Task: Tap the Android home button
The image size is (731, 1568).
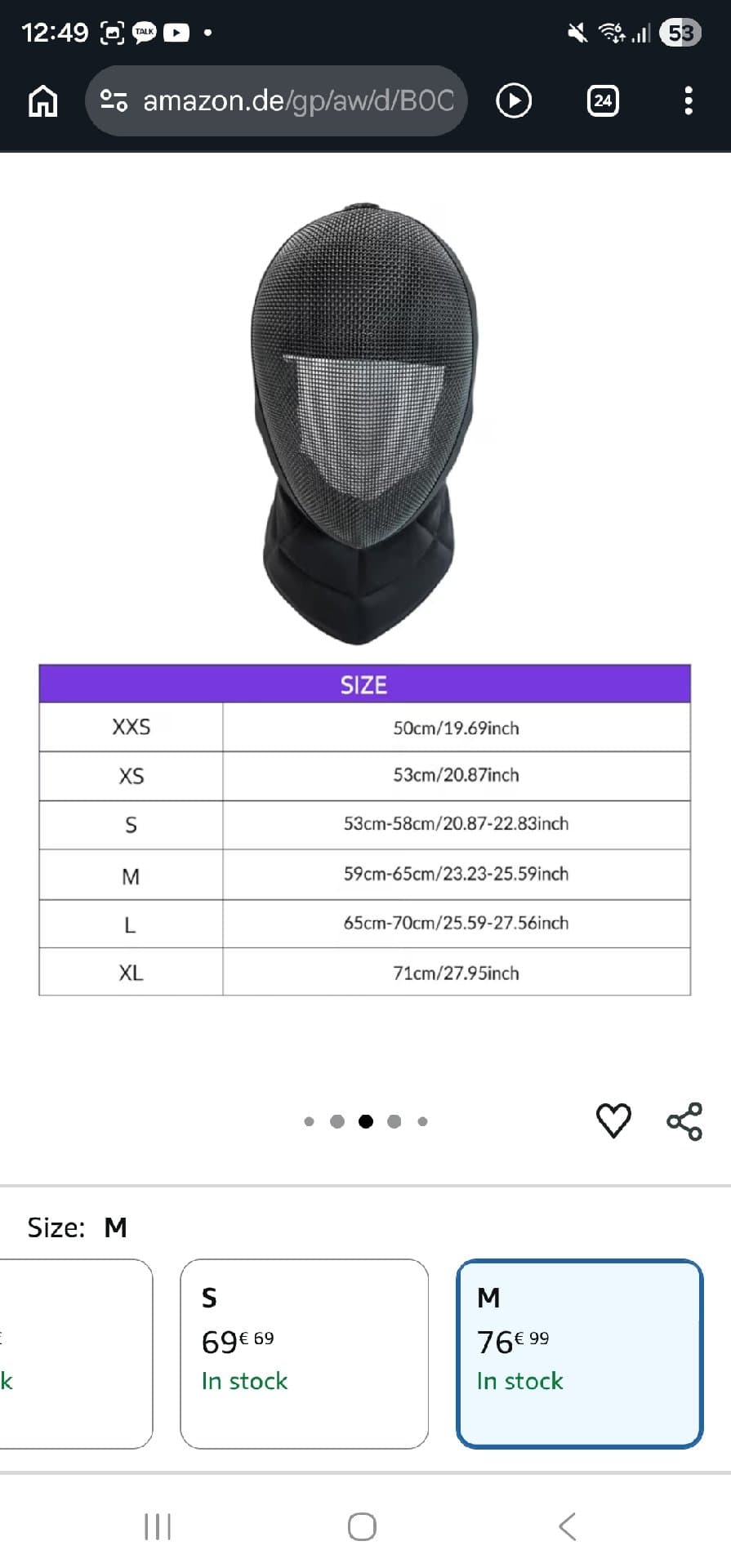Action: point(362,1526)
